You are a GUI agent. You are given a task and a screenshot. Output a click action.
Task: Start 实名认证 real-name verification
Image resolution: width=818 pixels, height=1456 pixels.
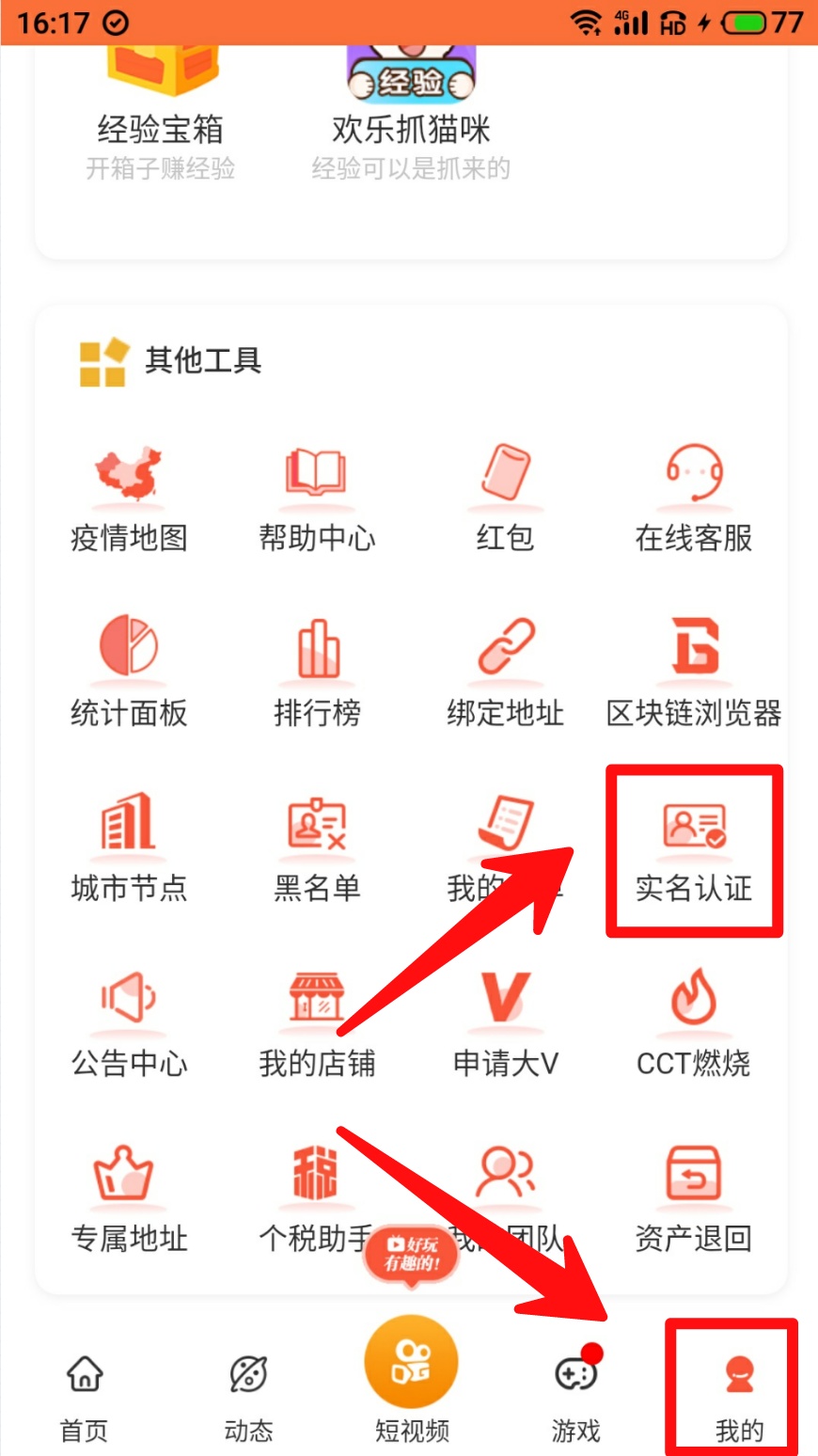pos(694,848)
